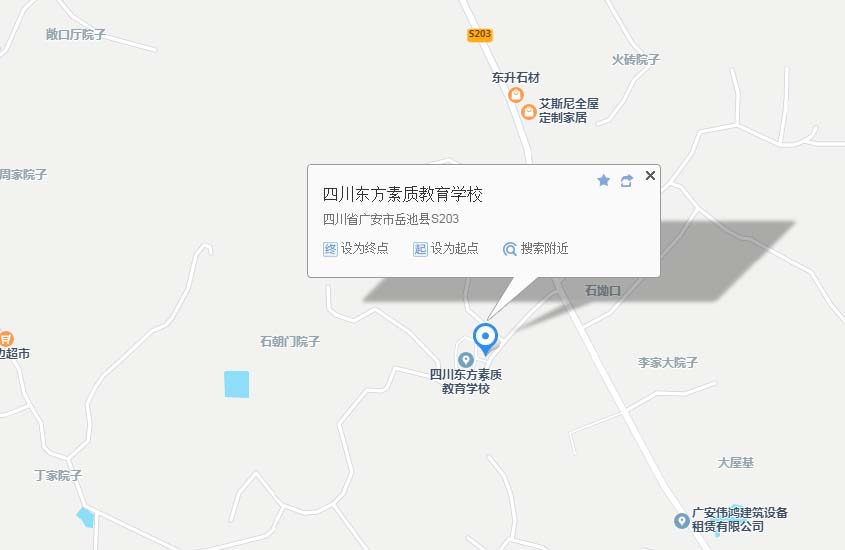Image resolution: width=845 pixels, height=550 pixels.
Task: Close the location info popup
Action: [650, 176]
